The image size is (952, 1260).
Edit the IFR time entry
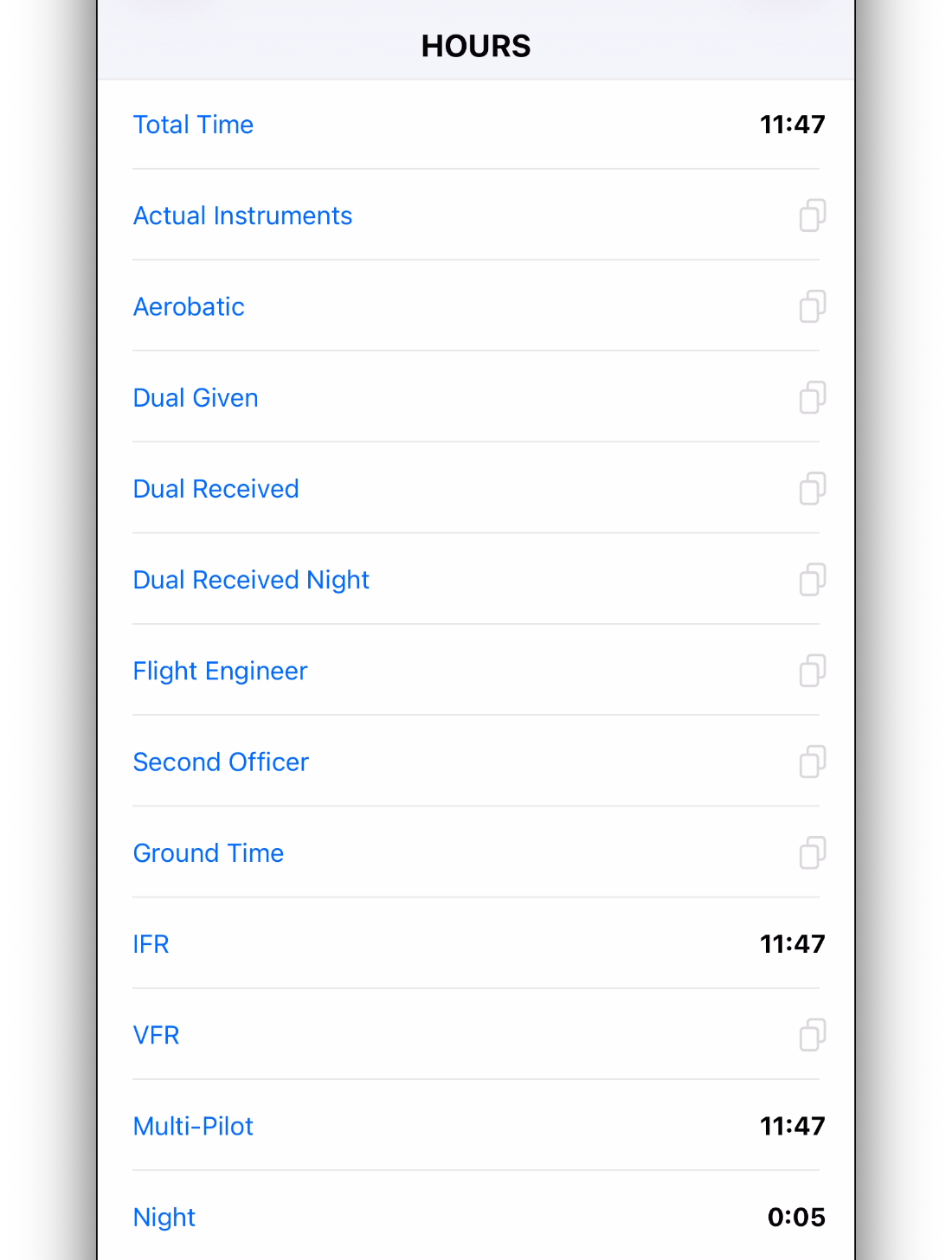tap(792, 944)
